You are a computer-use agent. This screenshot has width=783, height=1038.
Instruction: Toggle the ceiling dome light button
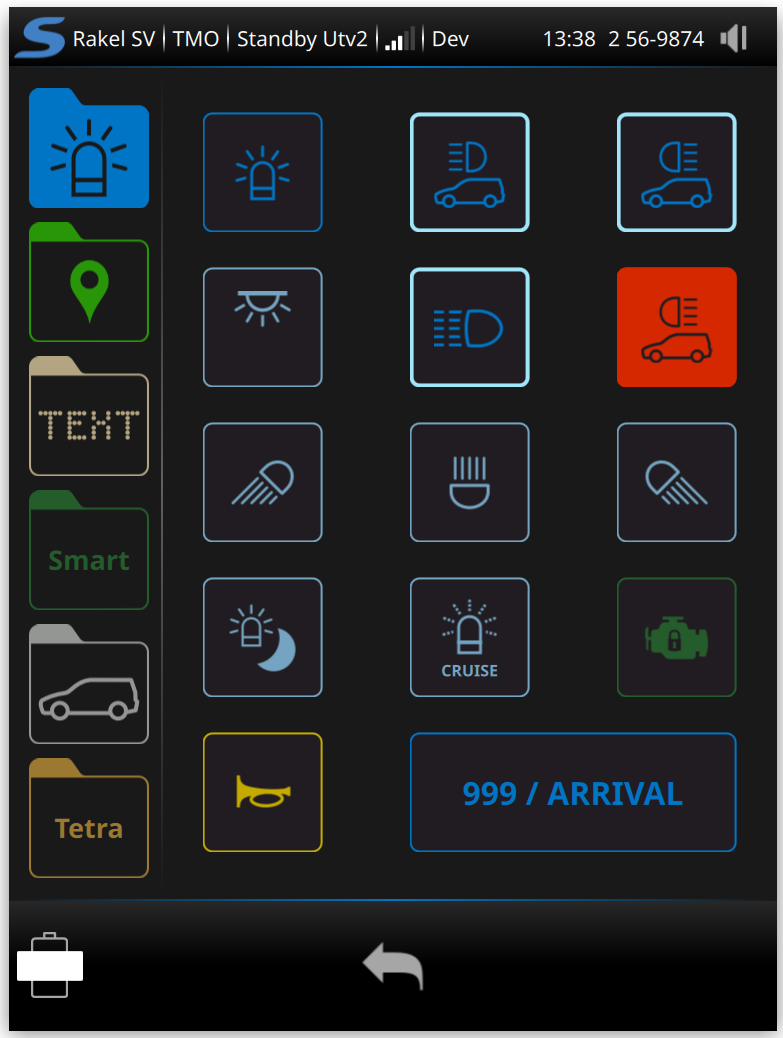point(263,327)
